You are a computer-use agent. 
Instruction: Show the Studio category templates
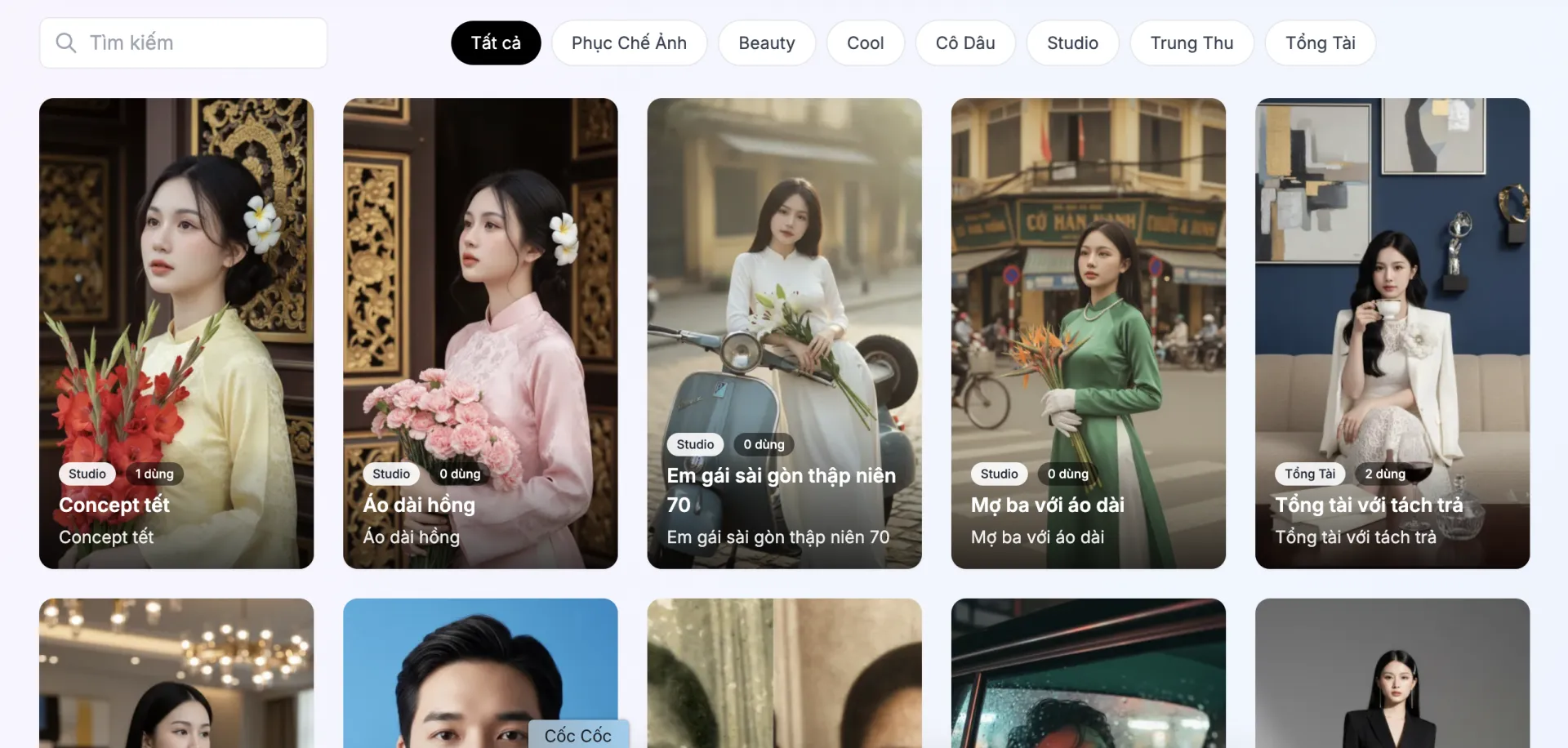[x=1072, y=42]
